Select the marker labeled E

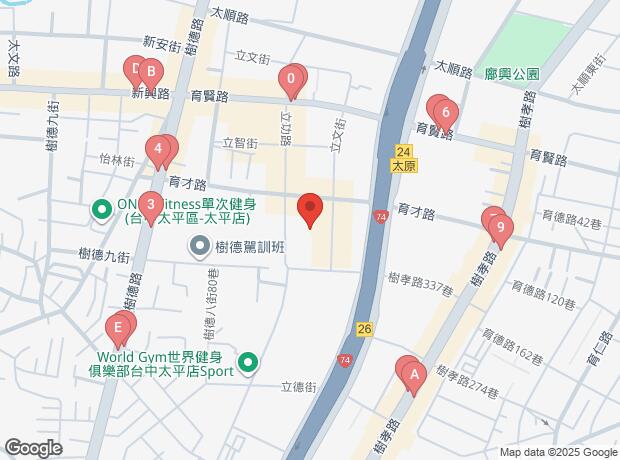coord(118,328)
